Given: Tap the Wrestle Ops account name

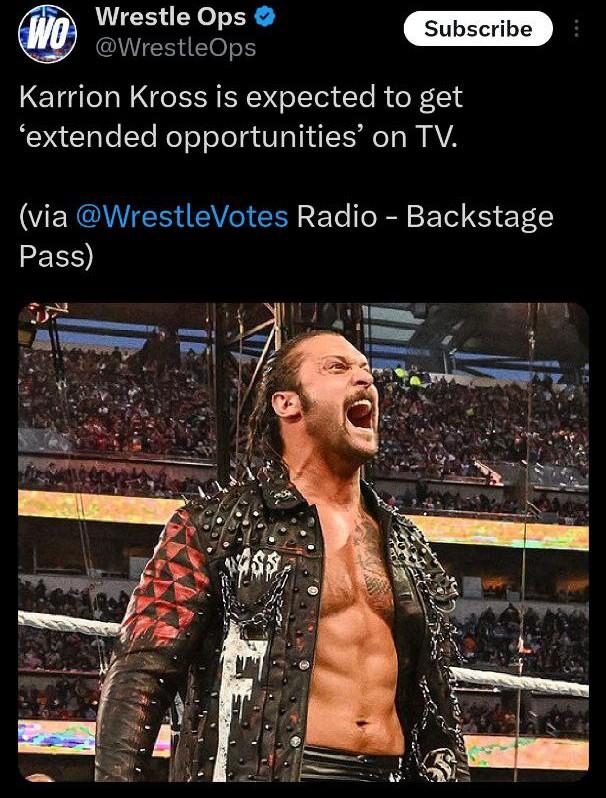Looking at the screenshot, I should click(170, 17).
